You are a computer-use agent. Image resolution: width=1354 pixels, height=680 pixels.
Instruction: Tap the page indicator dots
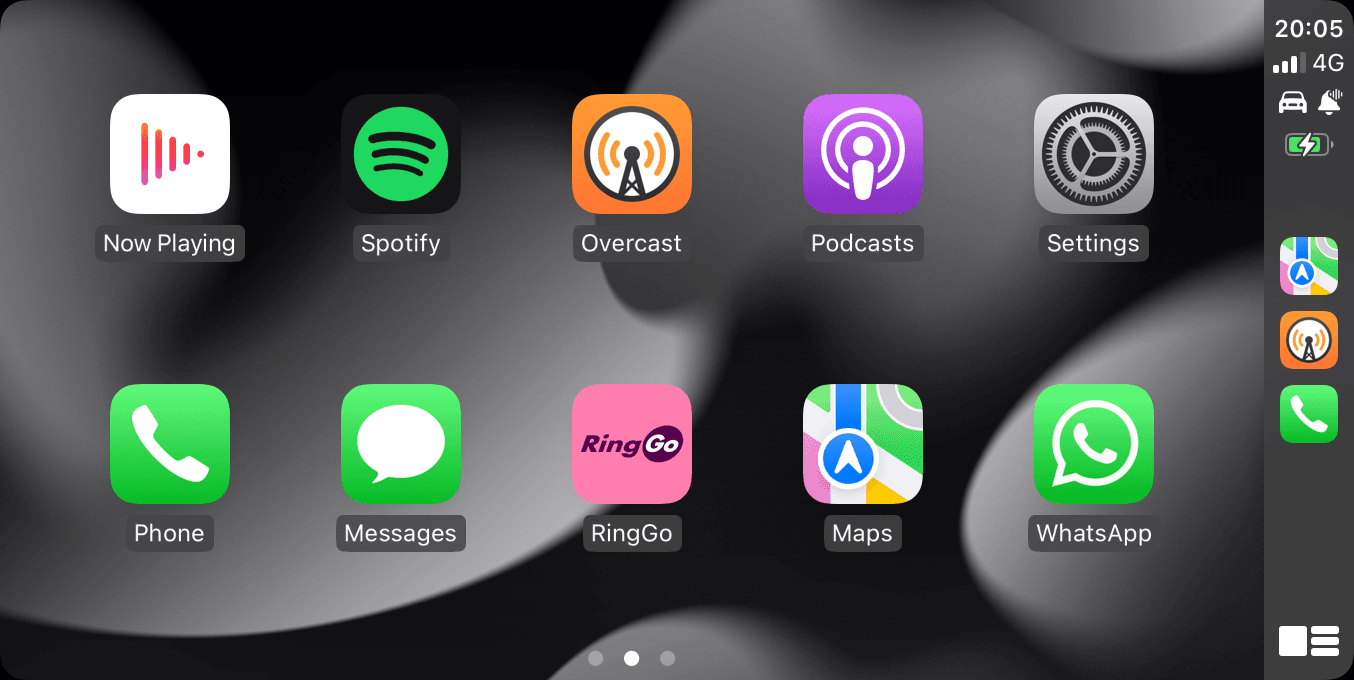[x=632, y=658]
